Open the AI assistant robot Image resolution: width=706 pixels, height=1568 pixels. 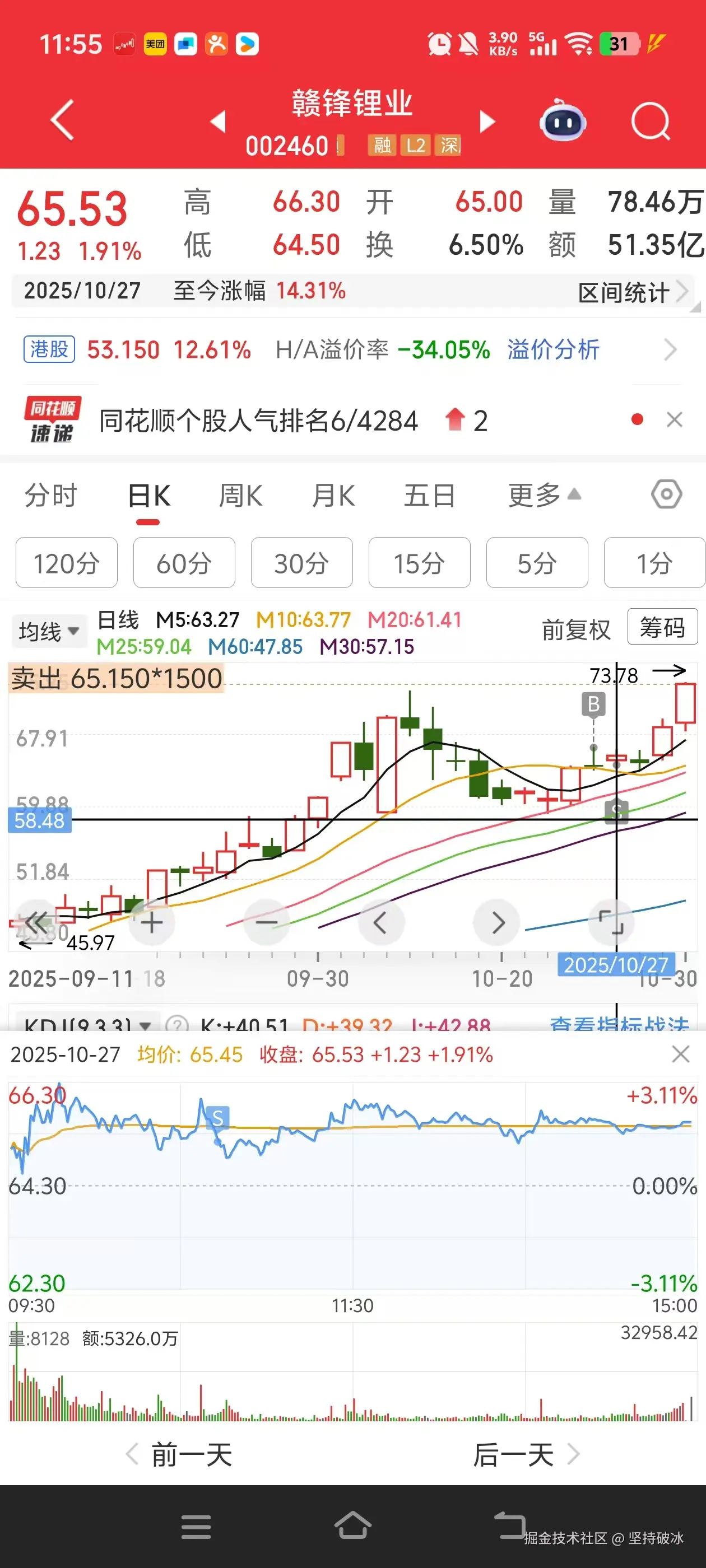tap(564, 122)
